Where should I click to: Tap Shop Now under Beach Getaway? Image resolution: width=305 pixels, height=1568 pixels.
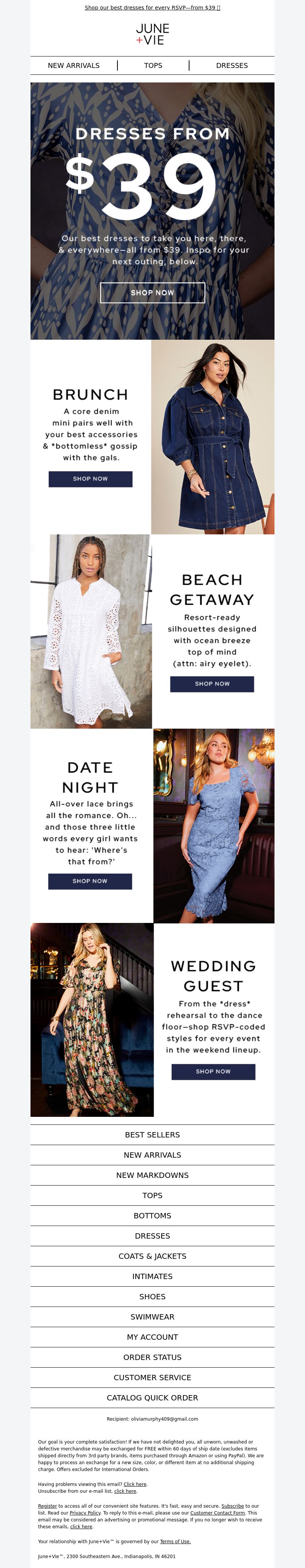pos(212,684)
